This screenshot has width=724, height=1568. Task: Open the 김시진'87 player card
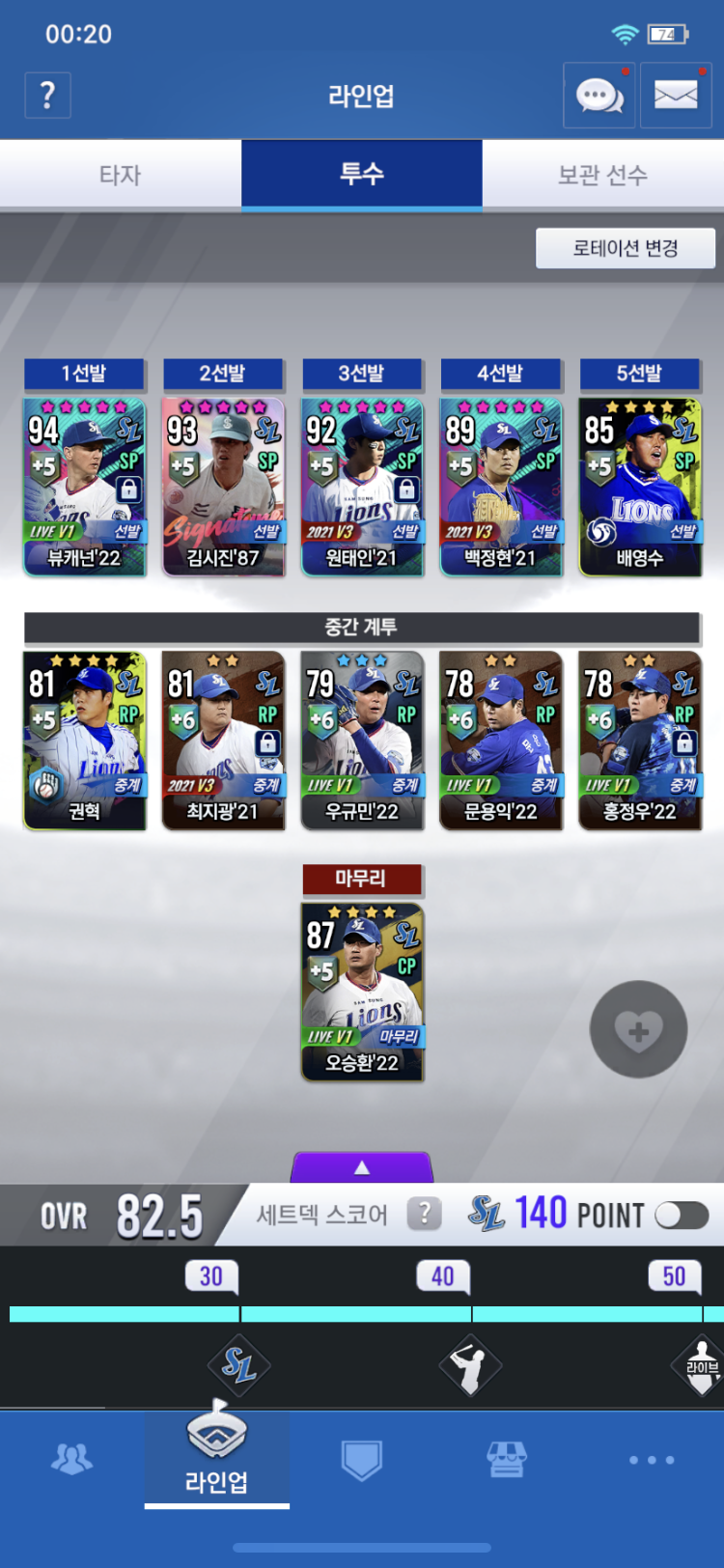(223, 487)
